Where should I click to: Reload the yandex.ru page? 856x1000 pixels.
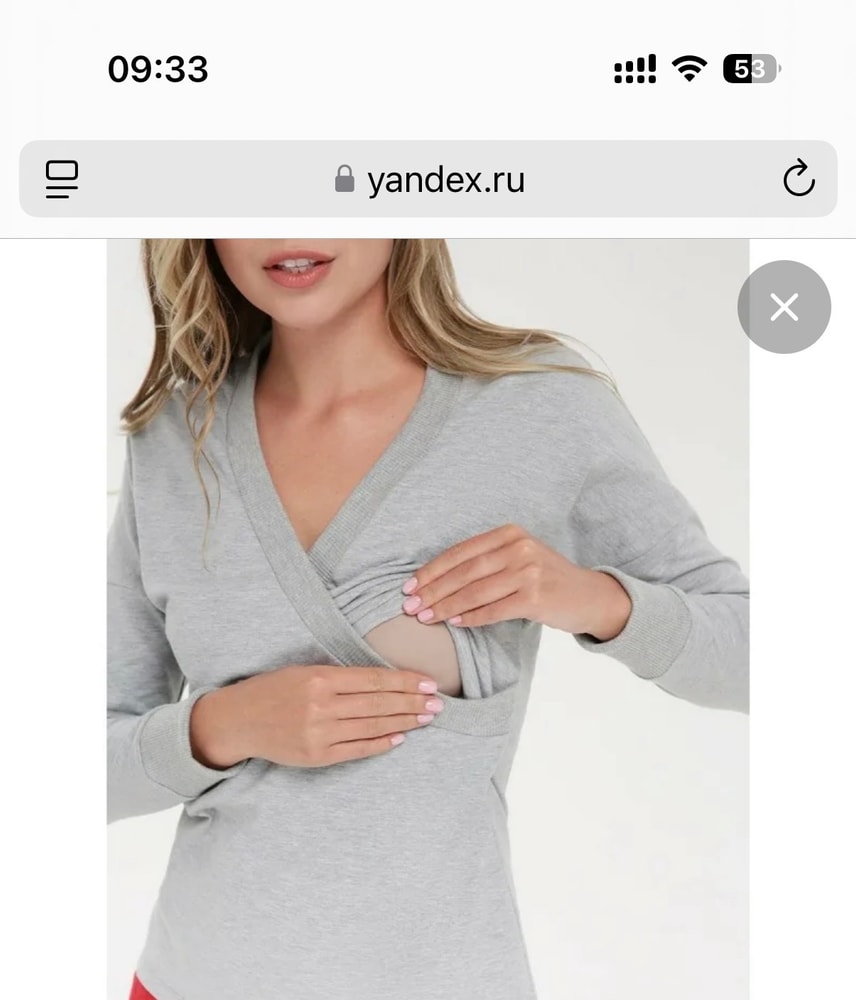click(x=798, y=179)
